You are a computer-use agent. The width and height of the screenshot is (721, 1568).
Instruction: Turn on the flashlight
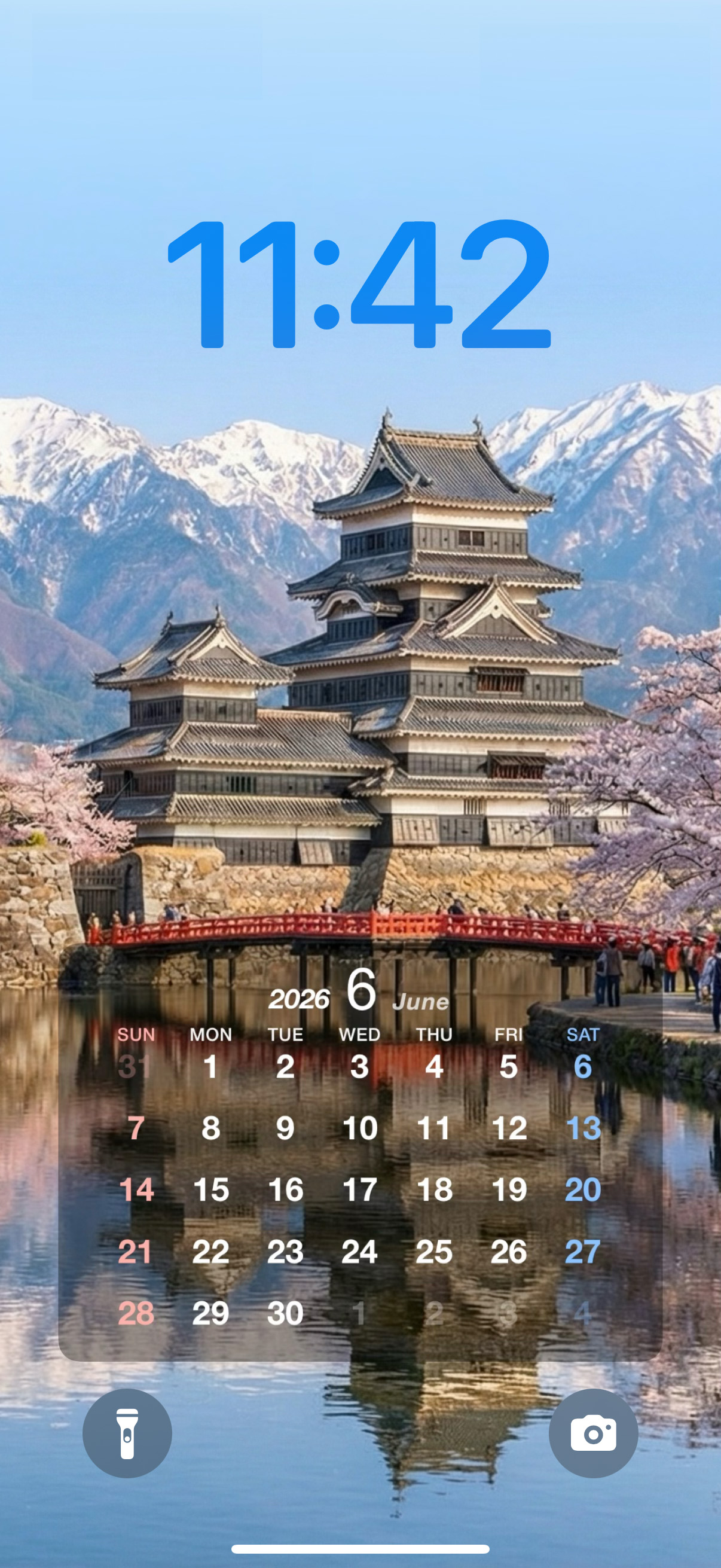click(x=127, y=1433)
